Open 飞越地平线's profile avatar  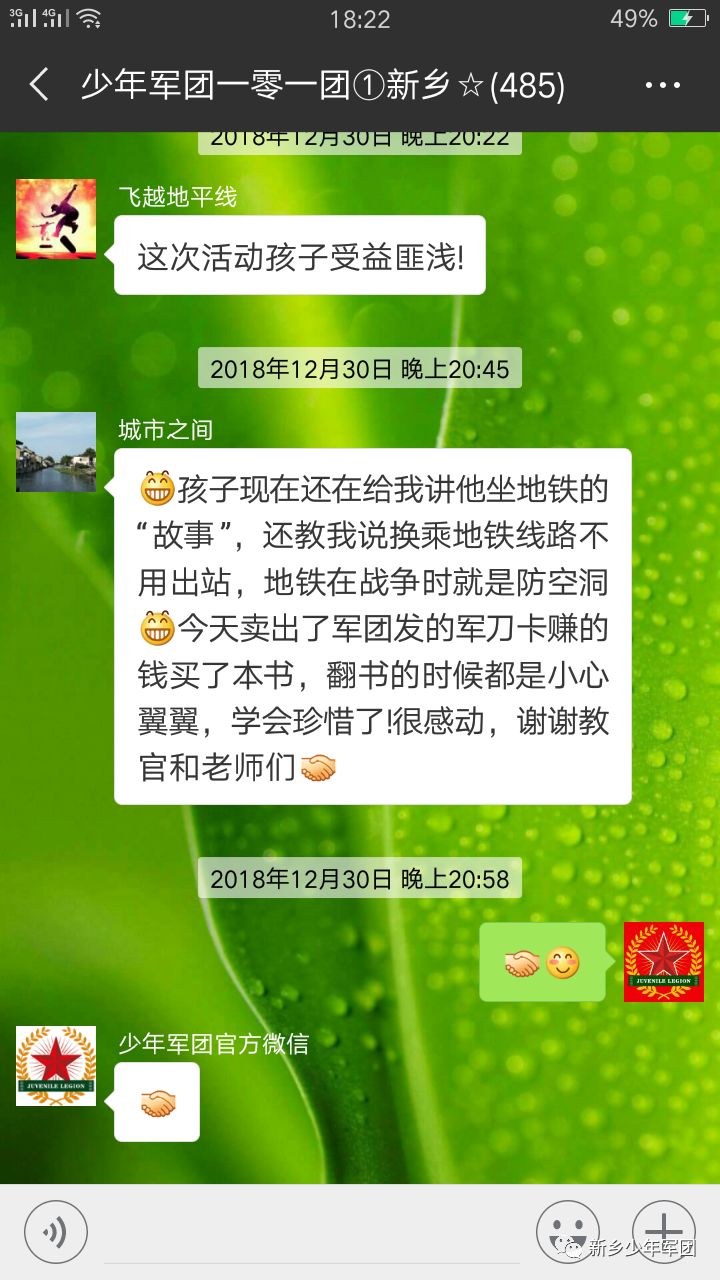(56, 219)
